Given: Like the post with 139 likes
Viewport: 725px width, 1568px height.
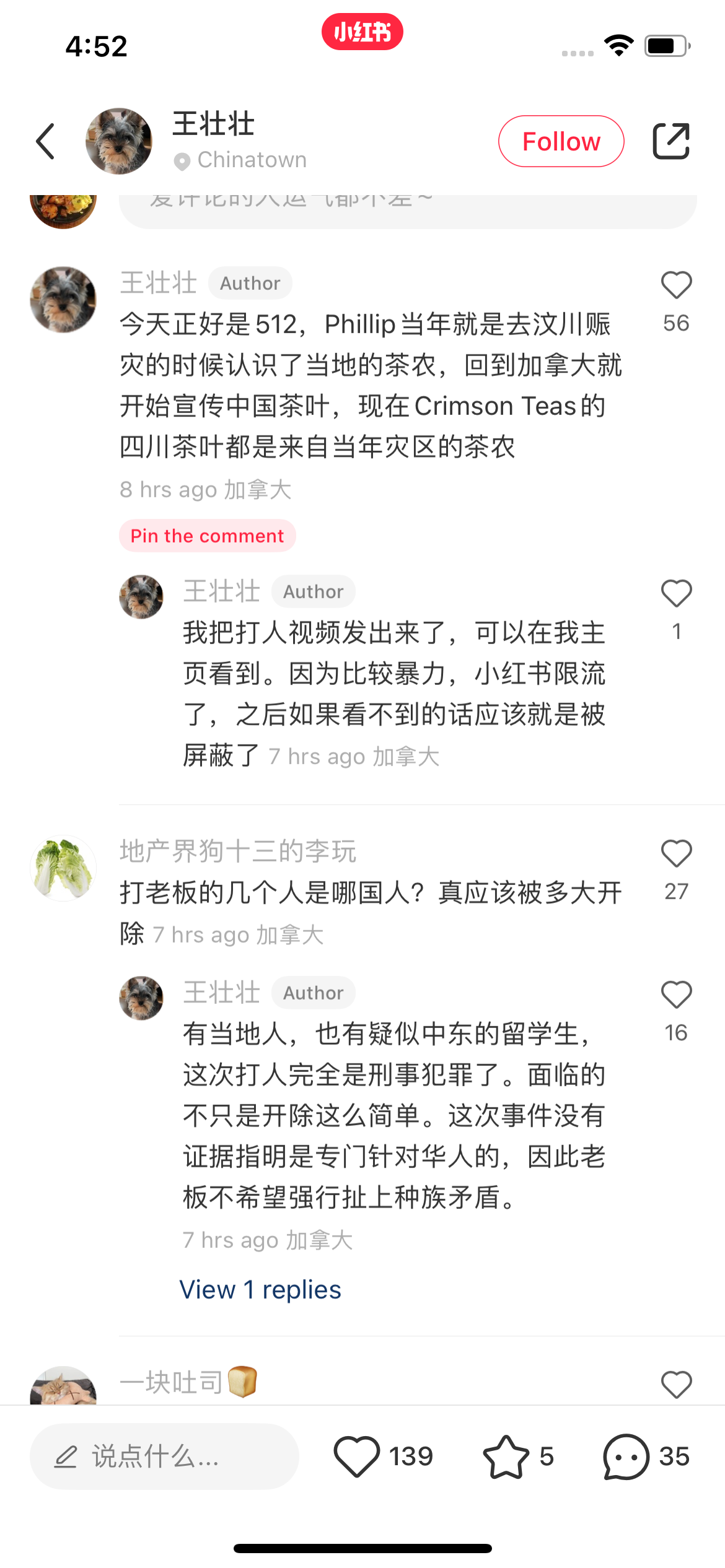Looking at the screenshot, I should [x=358, y=1457].
